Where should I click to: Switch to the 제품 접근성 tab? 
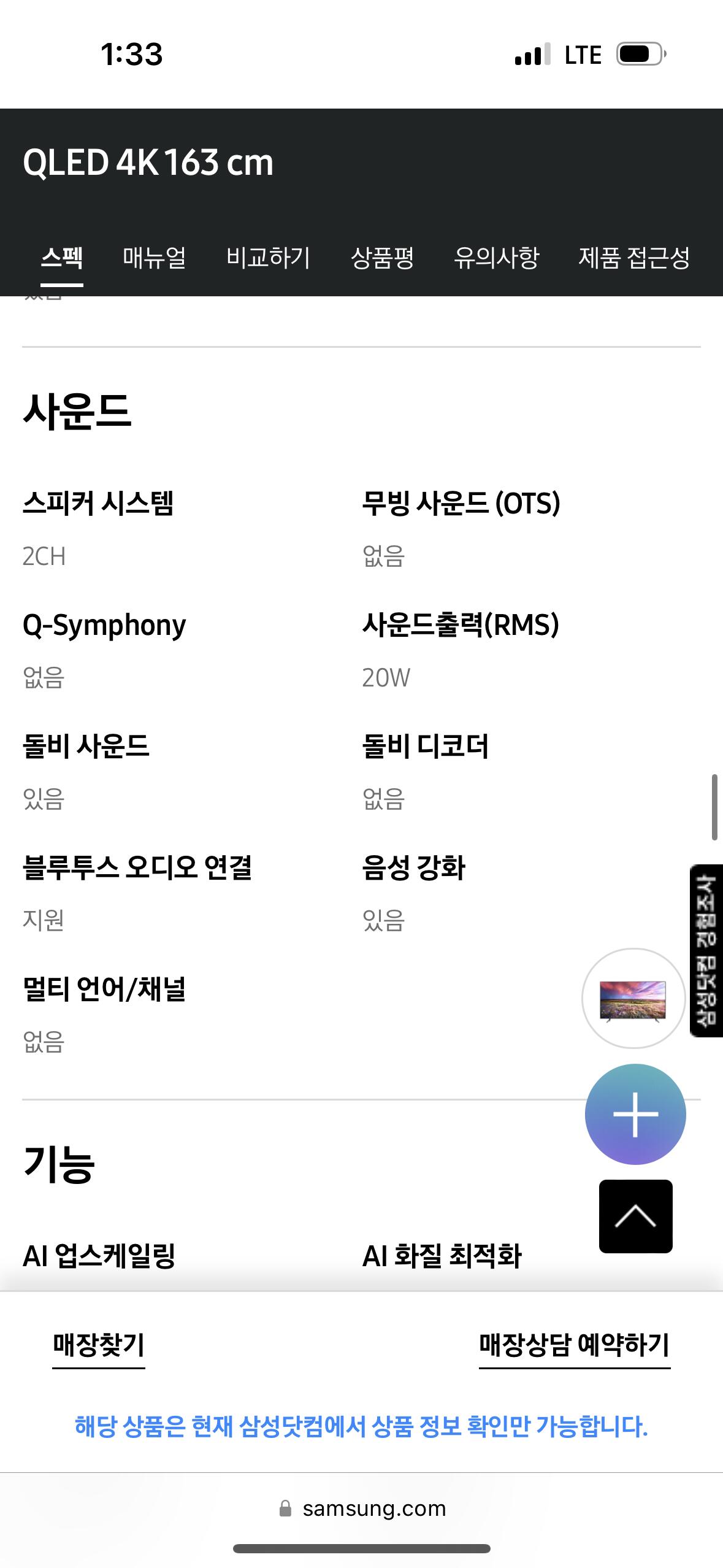[634, 258]
